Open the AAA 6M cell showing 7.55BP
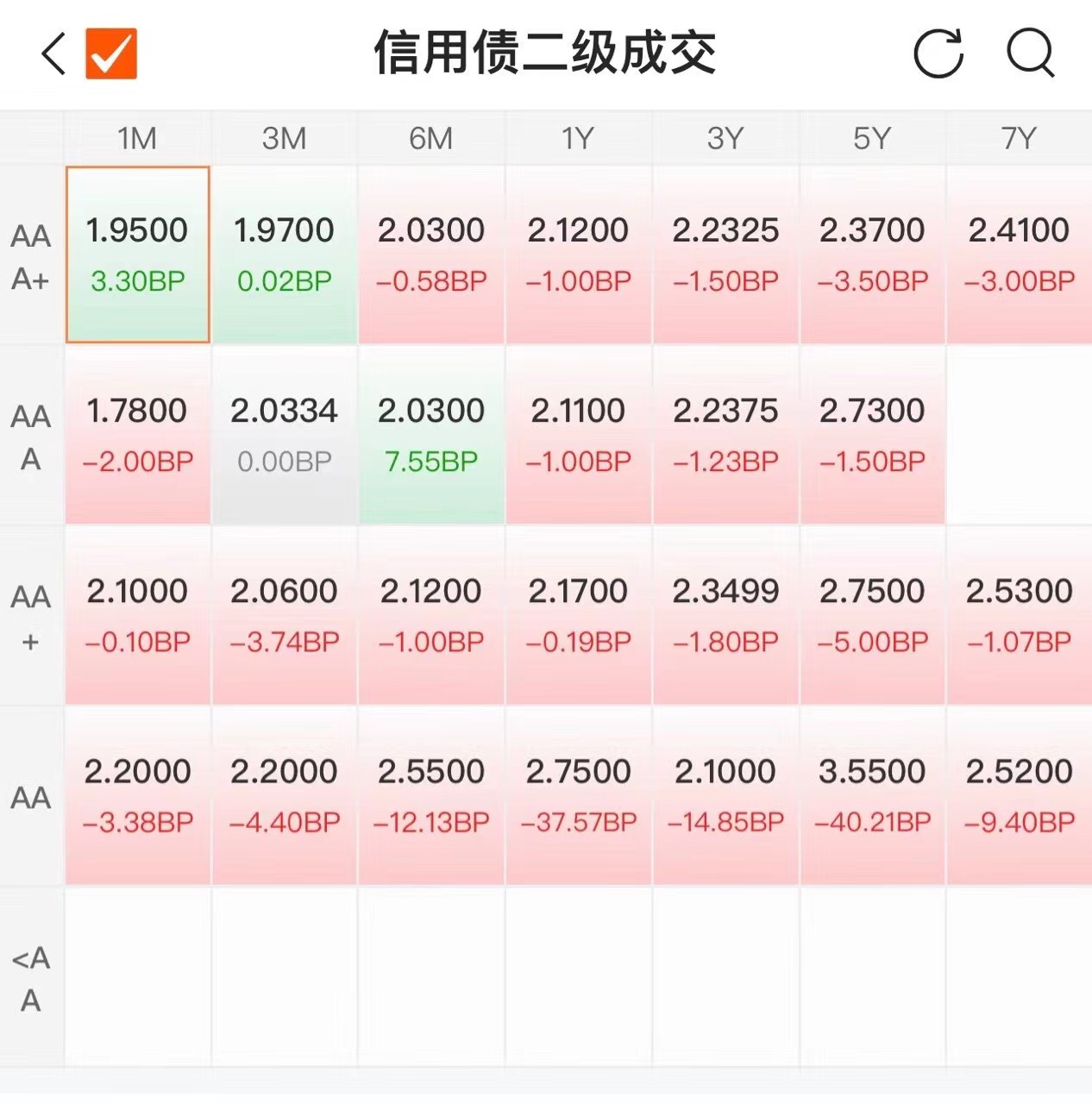This screenshot has width=1092, height=1104. click(431, 435)
